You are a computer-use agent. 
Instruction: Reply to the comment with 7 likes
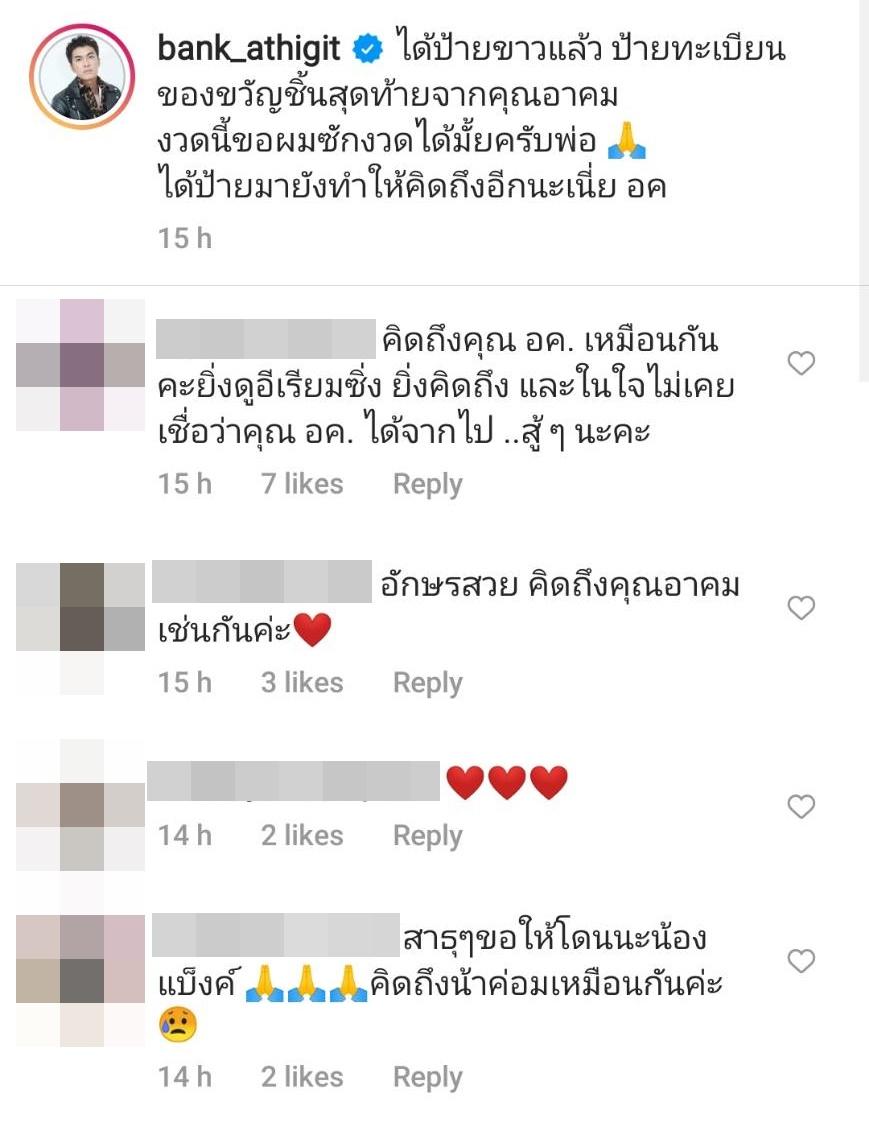(427, 484)
